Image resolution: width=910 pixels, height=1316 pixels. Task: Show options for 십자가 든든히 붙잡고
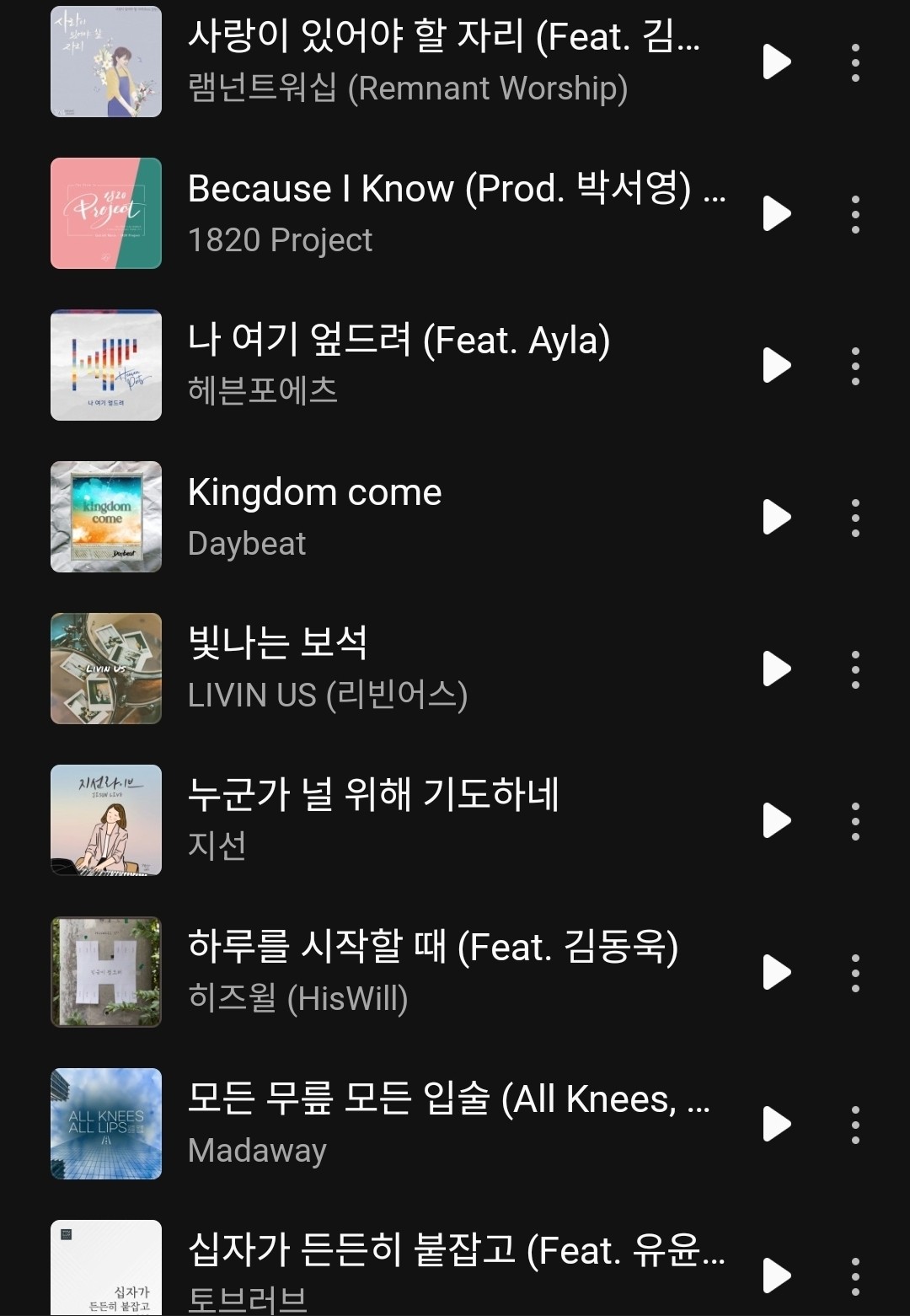855,1276
